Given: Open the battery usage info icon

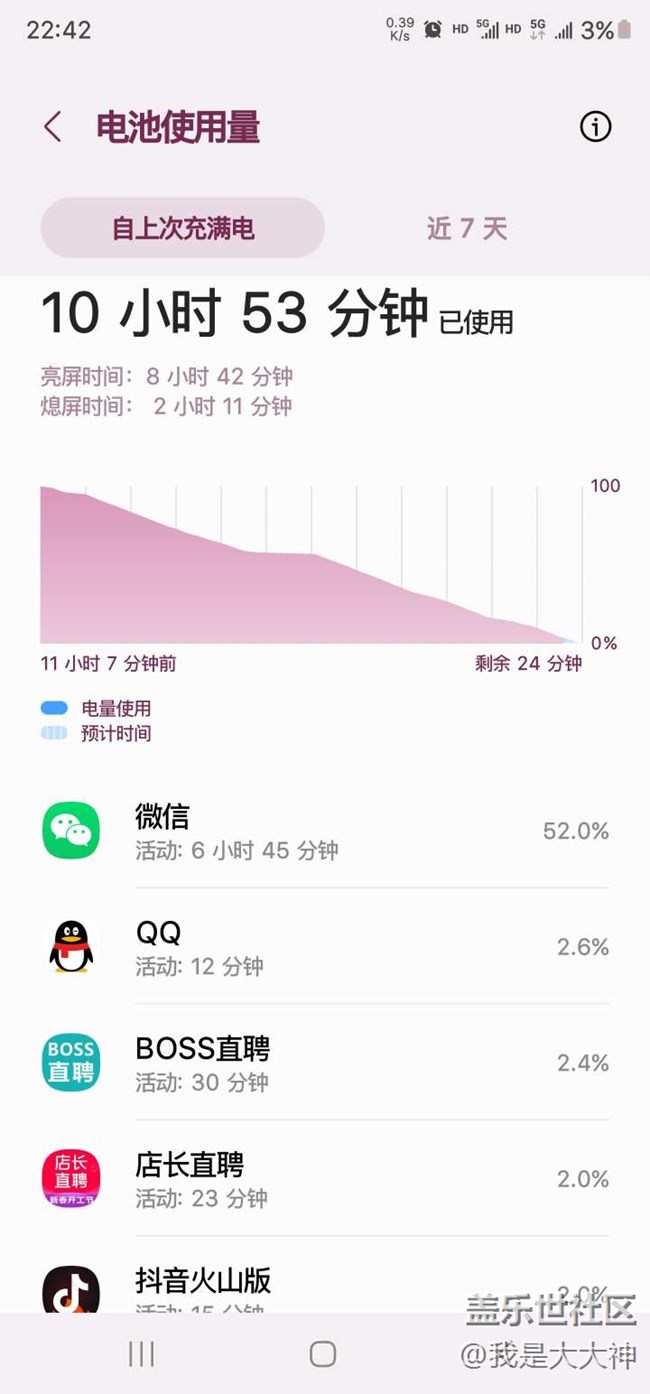Looking at the screenshot, I should (x=595, y=127).
